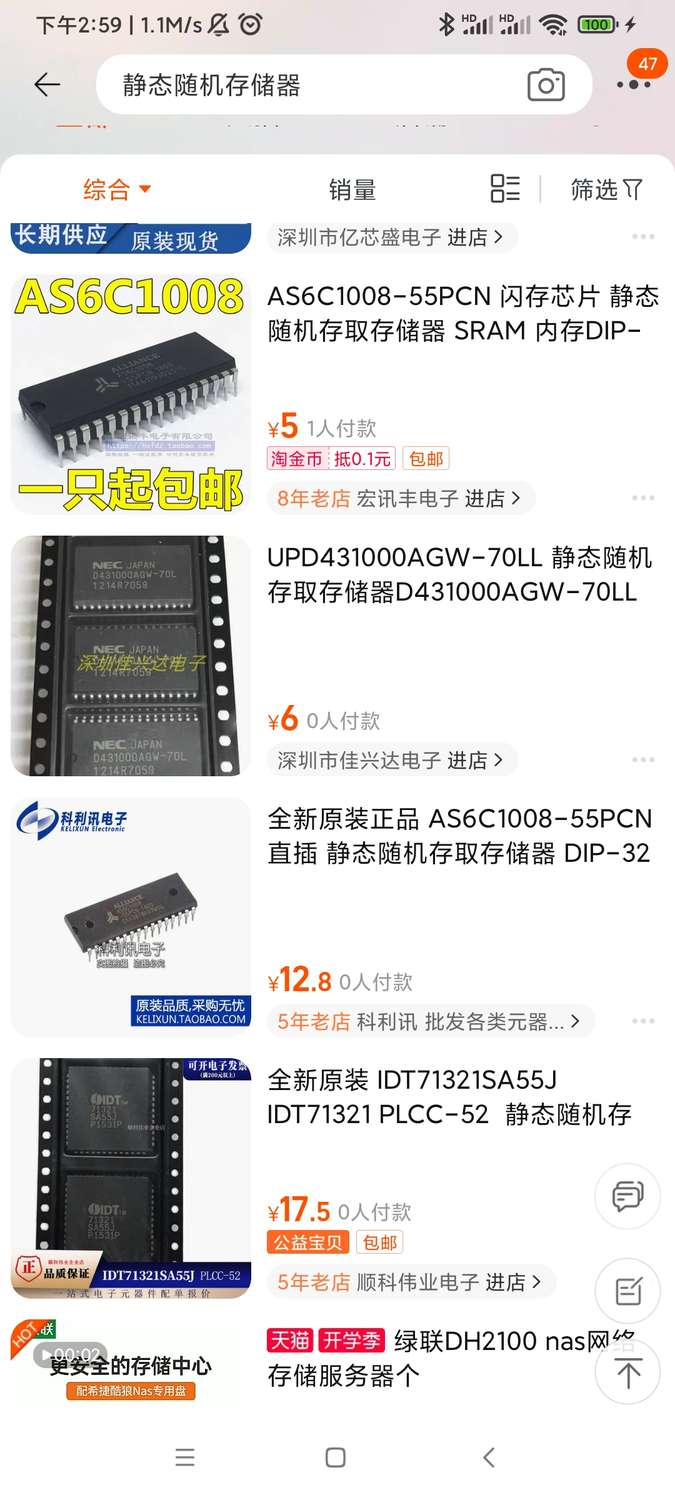Viewport: 675px width, 1500px height.
Task: Go back with the arrow icon
Action: click(47, 85)
